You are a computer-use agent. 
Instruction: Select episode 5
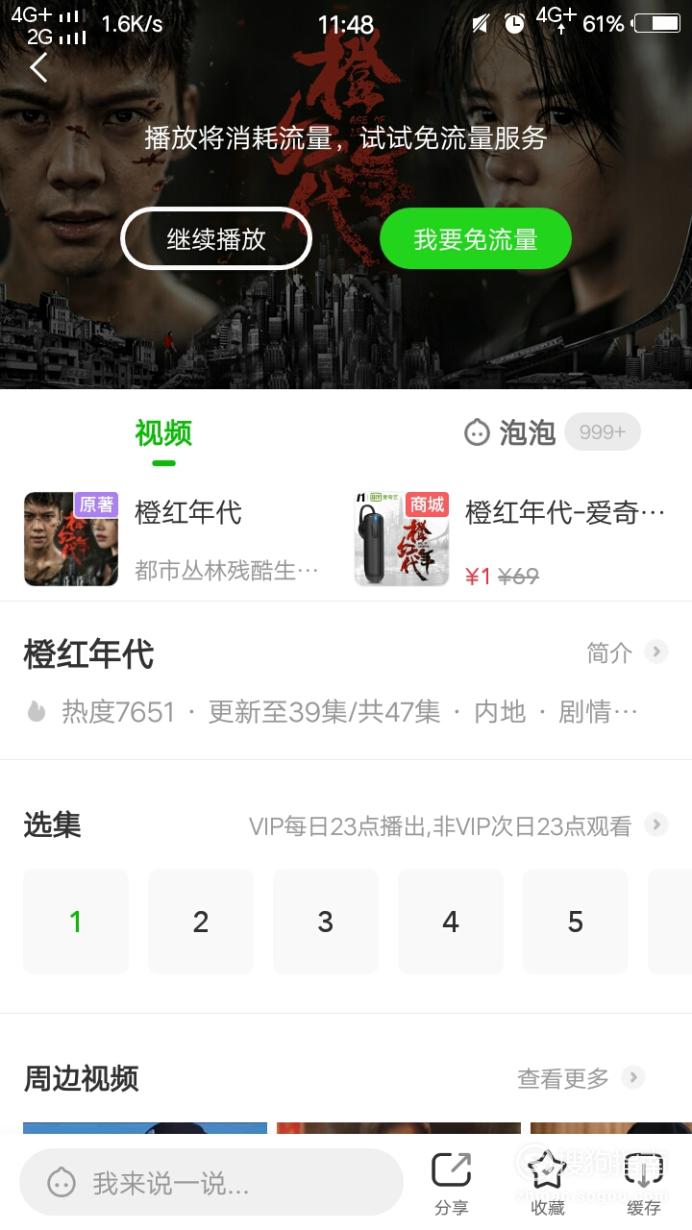(x=576, y=921)
